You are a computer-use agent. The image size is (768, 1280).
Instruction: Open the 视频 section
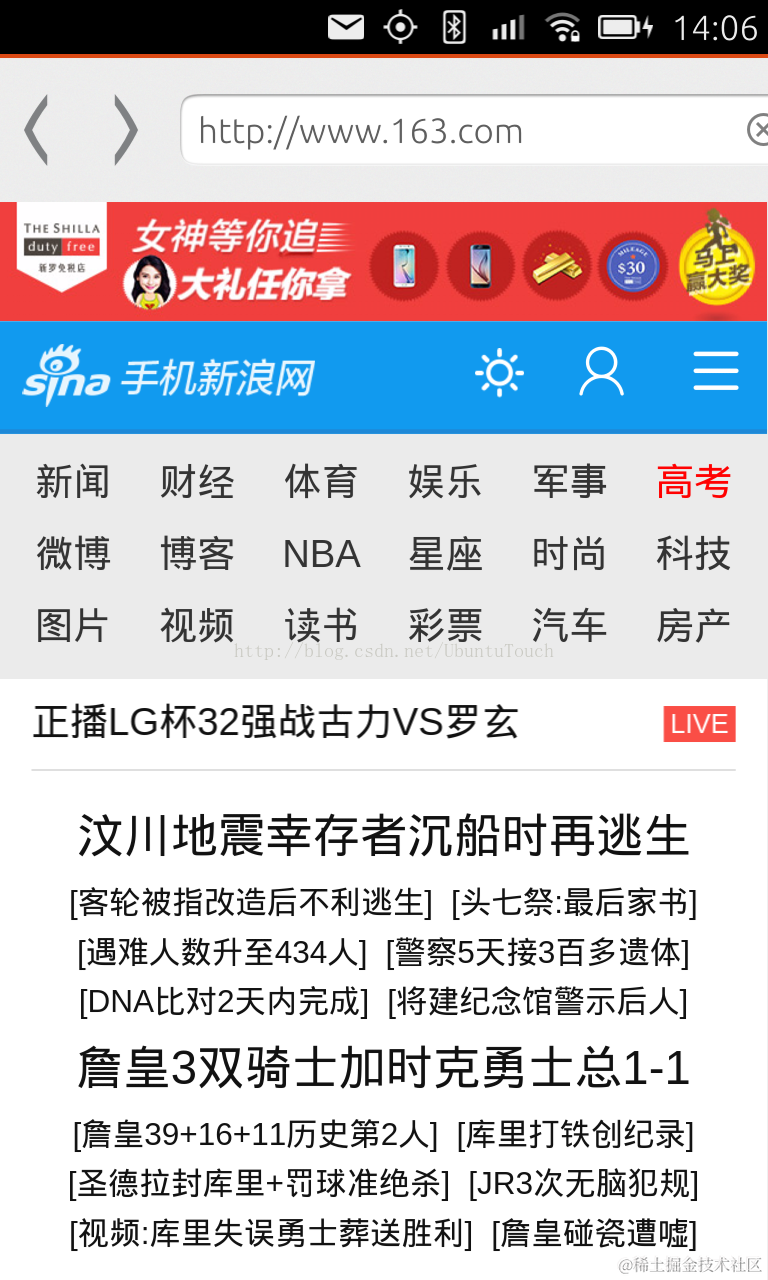pyautogui.click(x=197, y=626)
